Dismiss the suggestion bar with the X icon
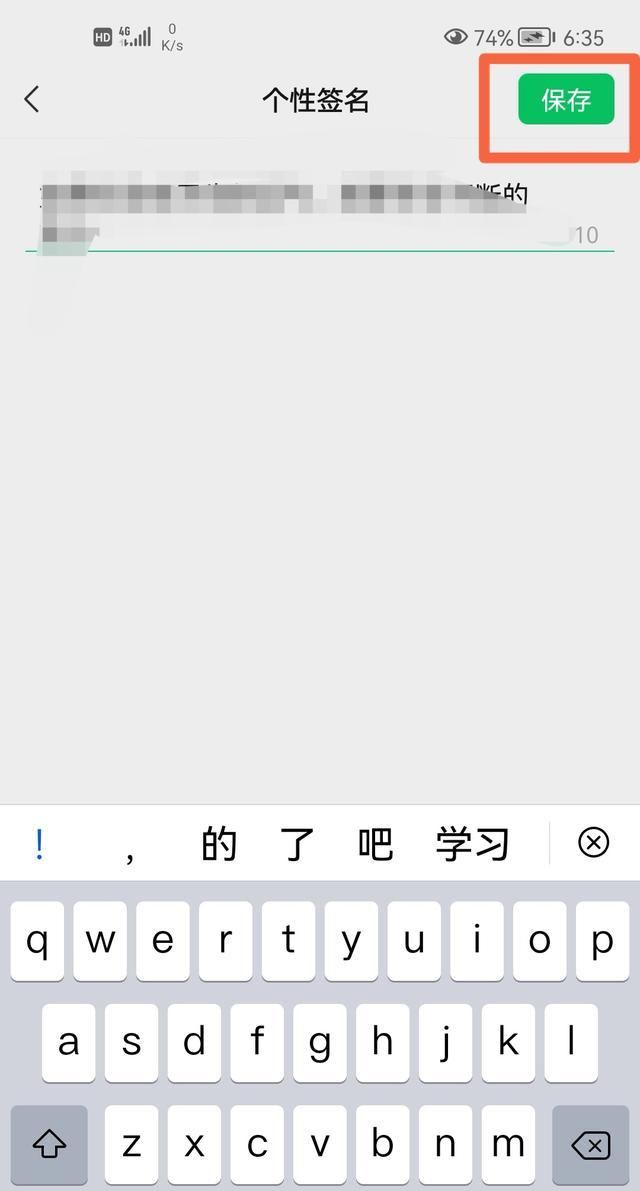Image resolution: width=640 pixels, height=1191 pixels. tap(594, 843)
